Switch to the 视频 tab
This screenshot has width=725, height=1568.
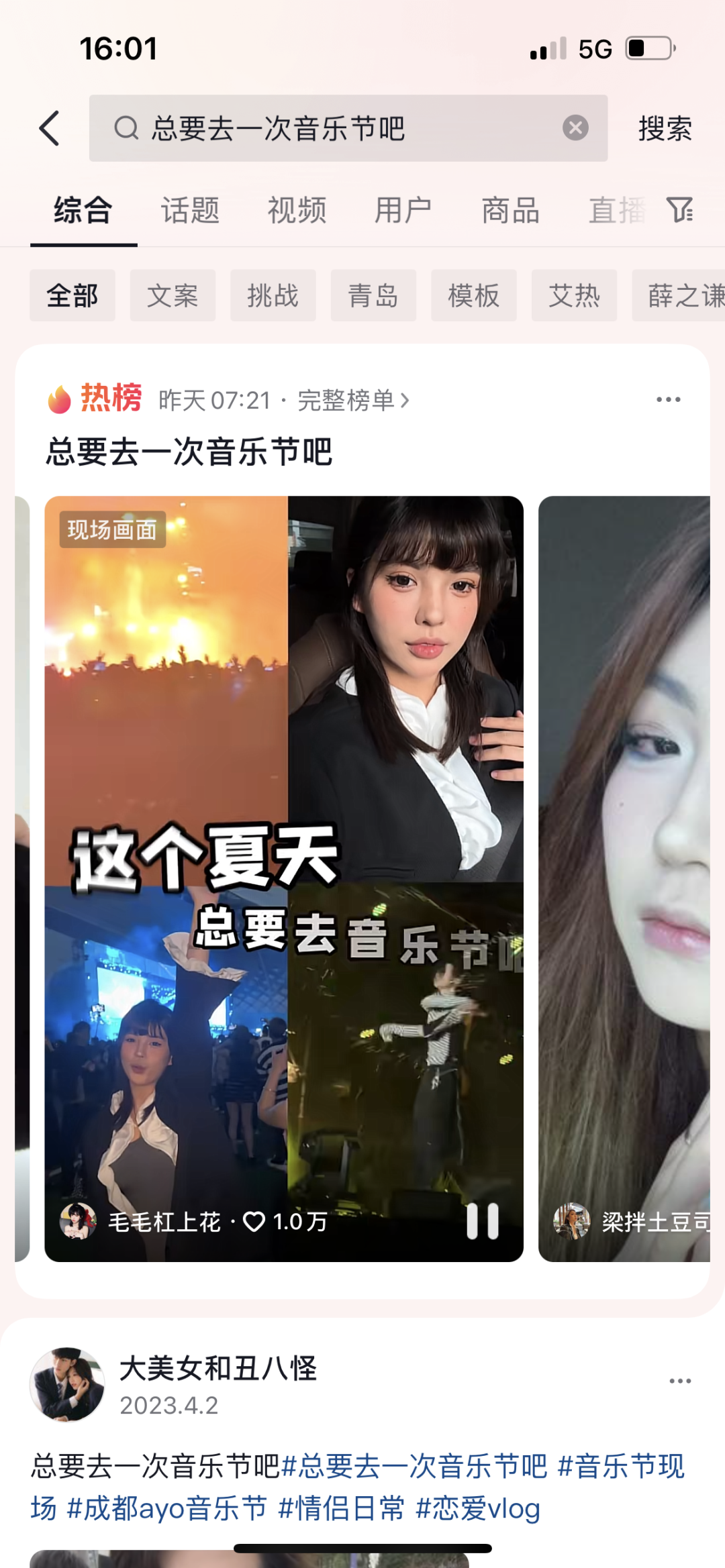point(297,211)
